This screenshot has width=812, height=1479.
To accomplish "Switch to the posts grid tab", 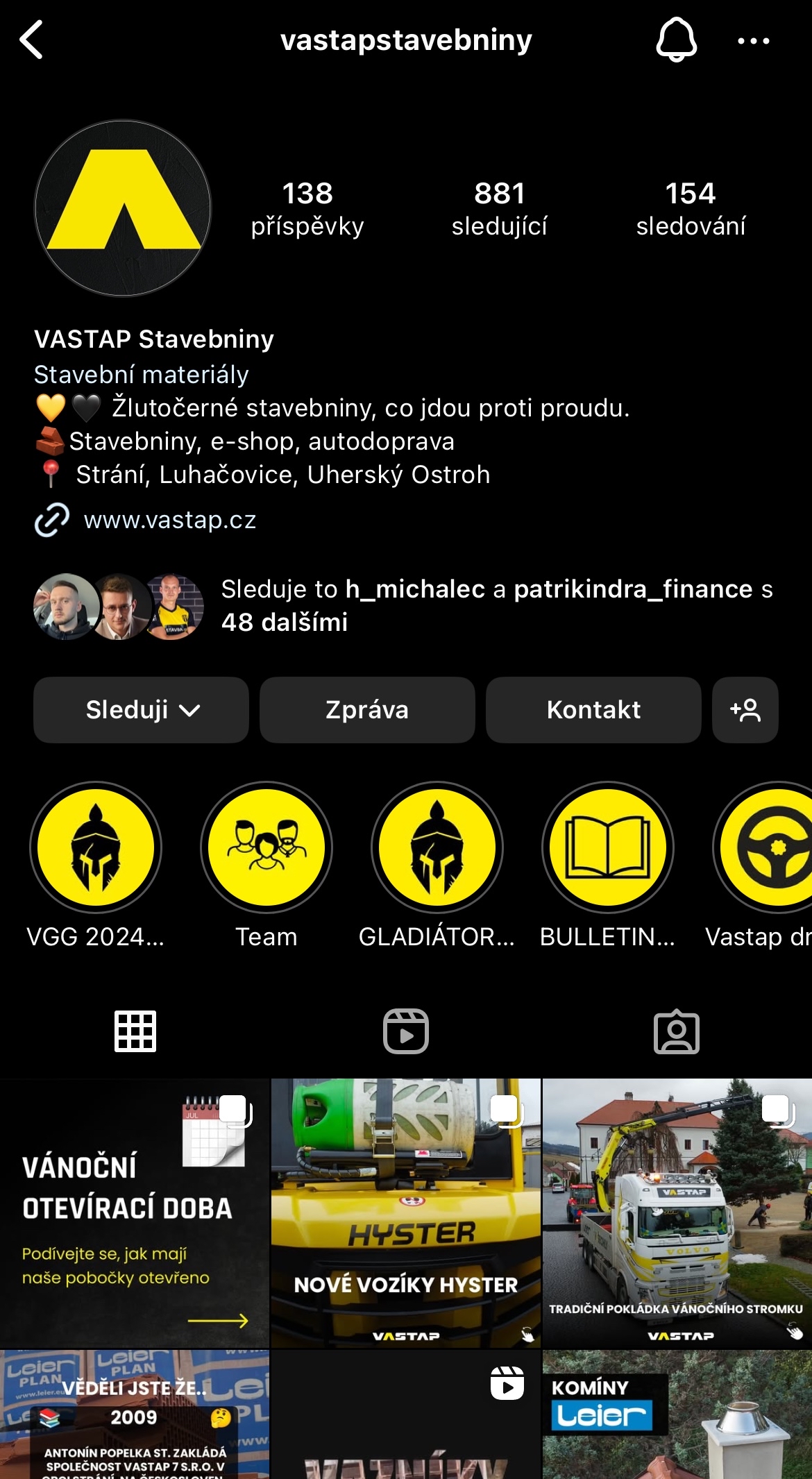I will [135, 1031].
